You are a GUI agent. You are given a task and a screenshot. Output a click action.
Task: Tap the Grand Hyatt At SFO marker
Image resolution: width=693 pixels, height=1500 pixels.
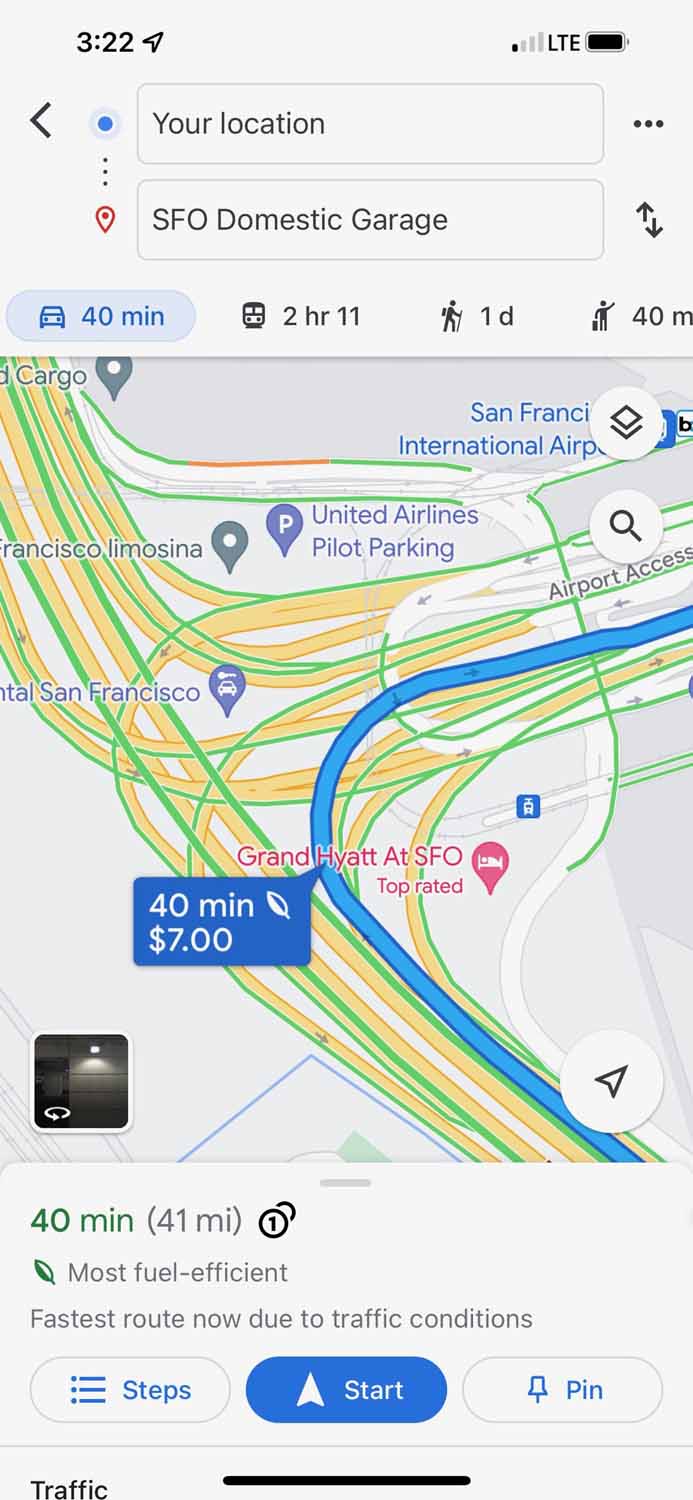pos(490,868)
